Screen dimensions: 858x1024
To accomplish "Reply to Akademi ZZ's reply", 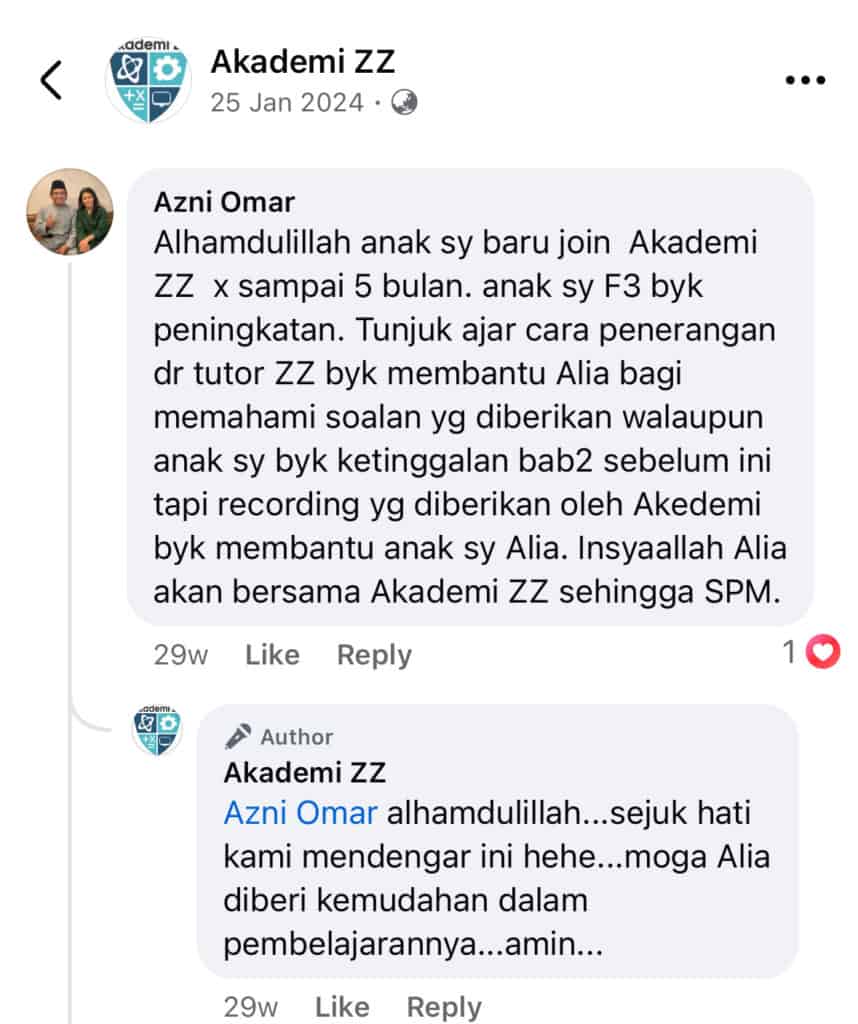I will 444,1006.
